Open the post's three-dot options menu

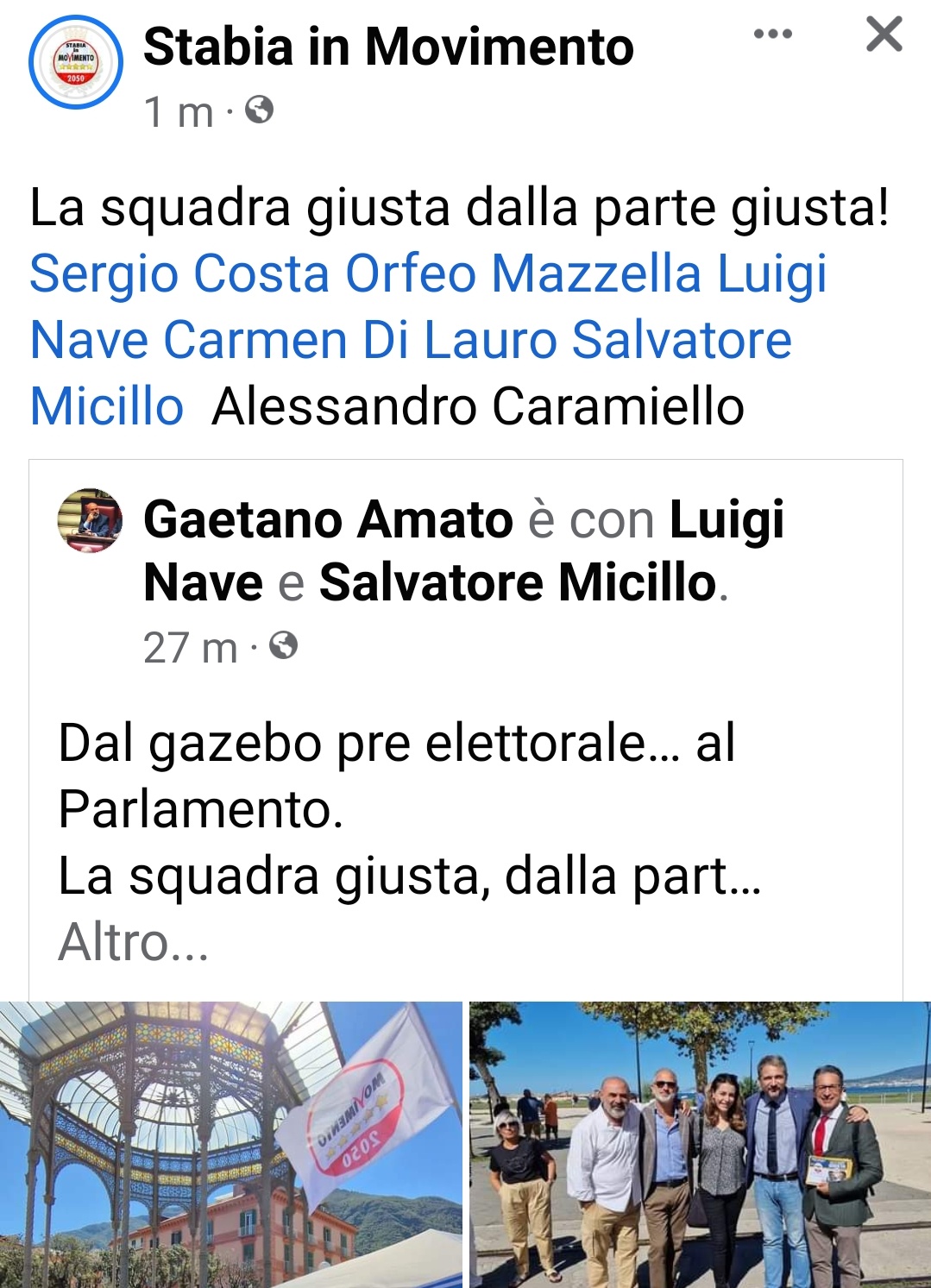click(772, 35)
